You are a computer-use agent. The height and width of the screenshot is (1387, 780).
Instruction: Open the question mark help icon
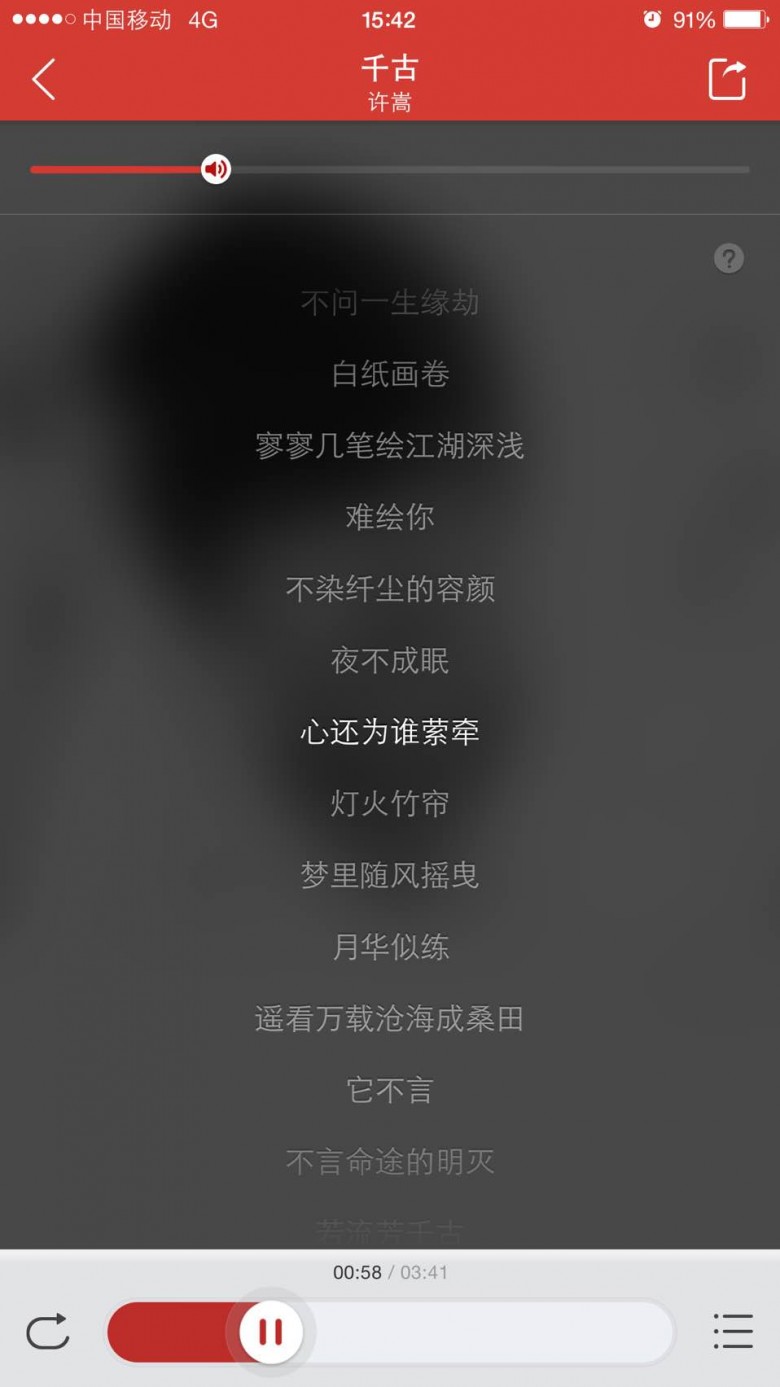728,259
